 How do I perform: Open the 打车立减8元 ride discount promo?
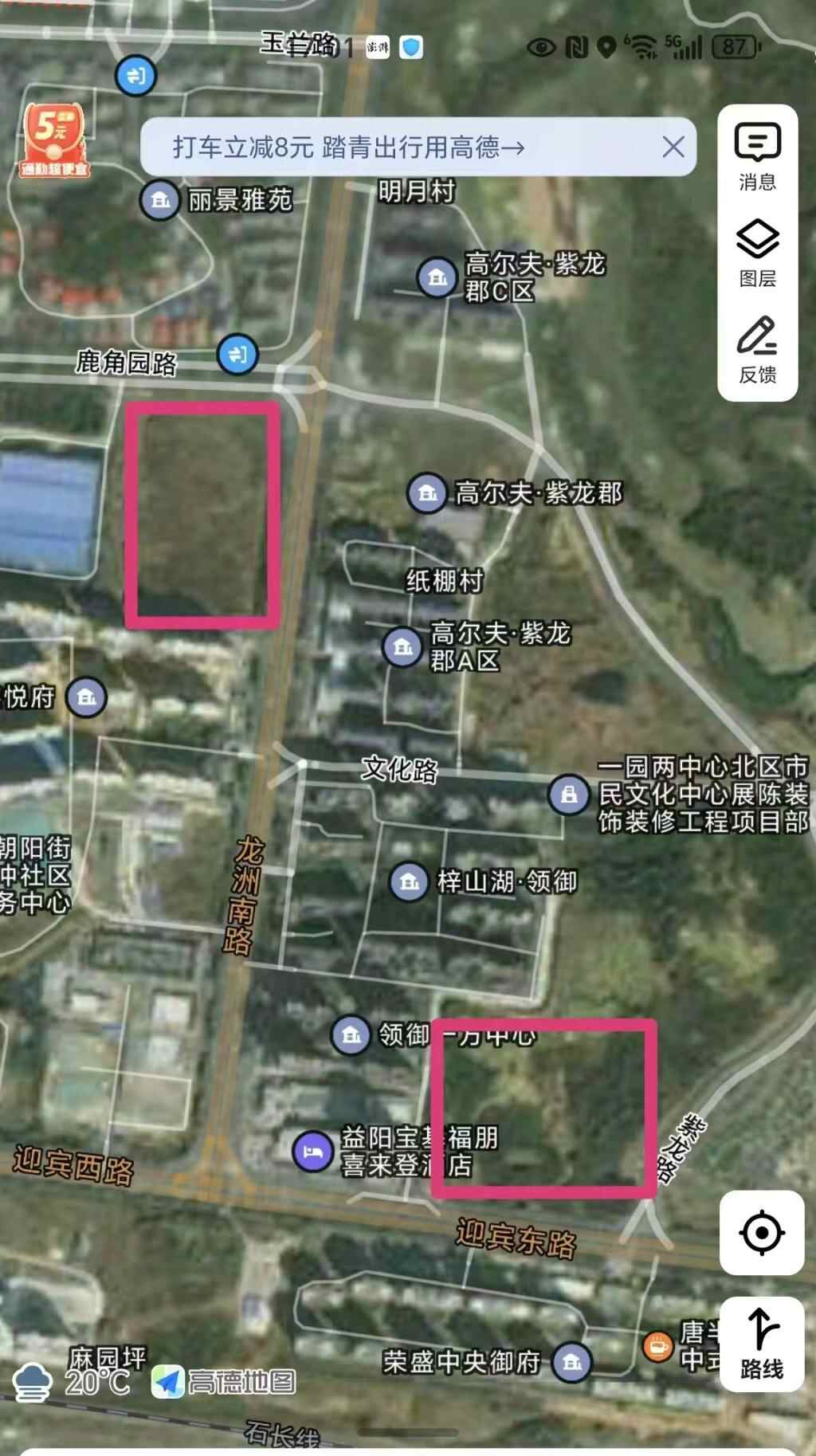pyautogui.click(x=349, y=147)
